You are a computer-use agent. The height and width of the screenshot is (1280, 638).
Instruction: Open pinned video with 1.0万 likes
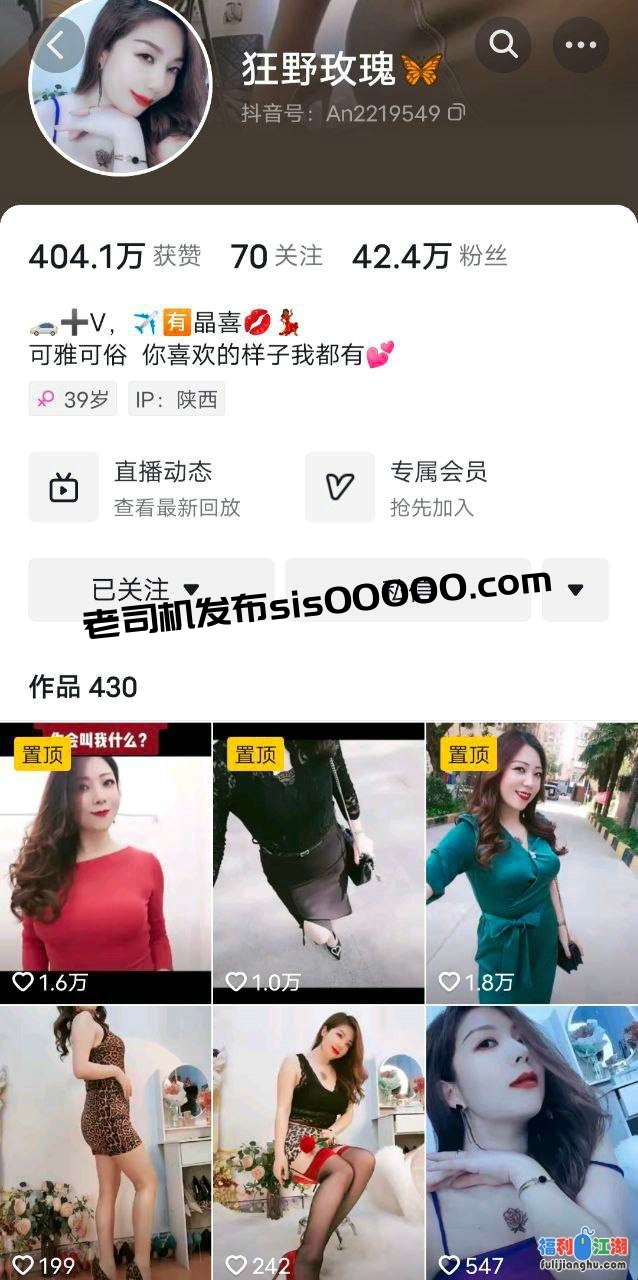[x=319, y=863]
